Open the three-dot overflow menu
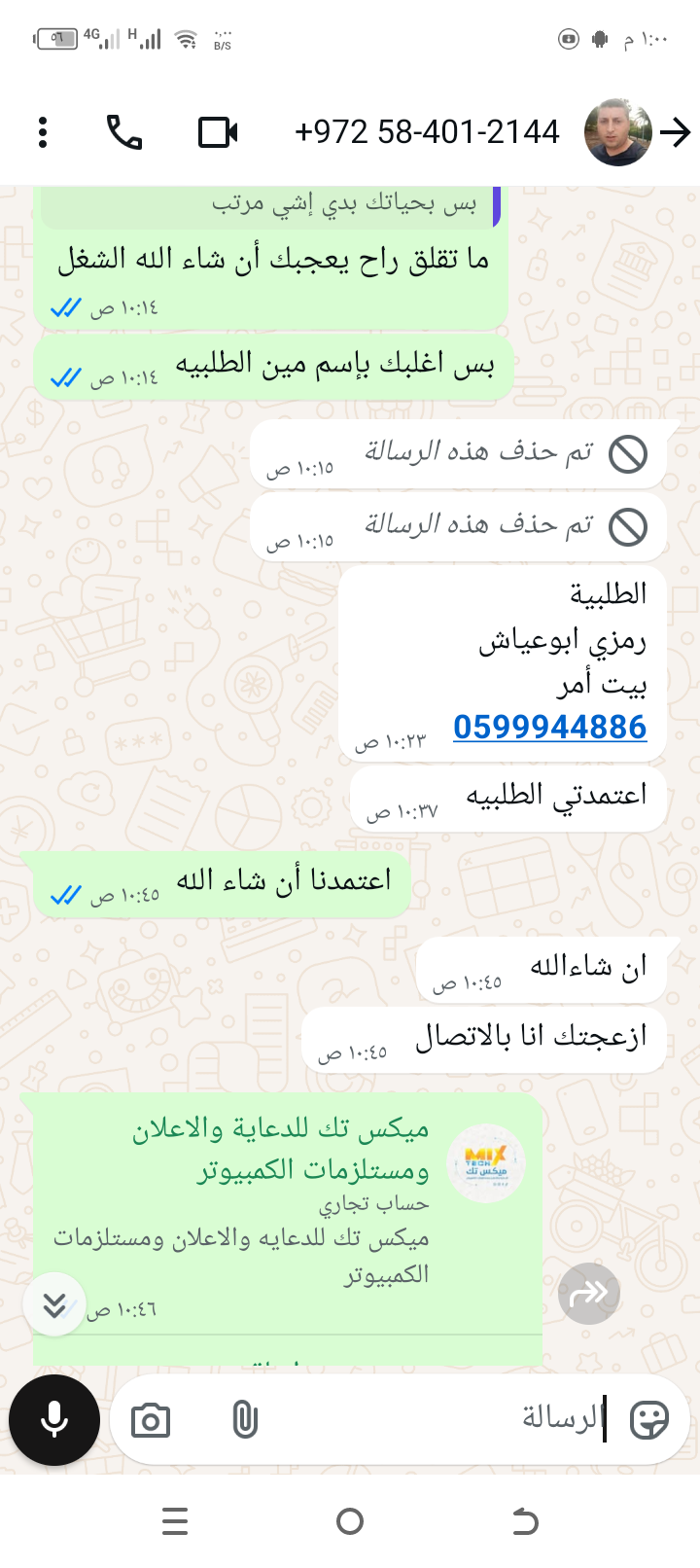This screenshot has height=1568, width=700. tap(43, 132)
